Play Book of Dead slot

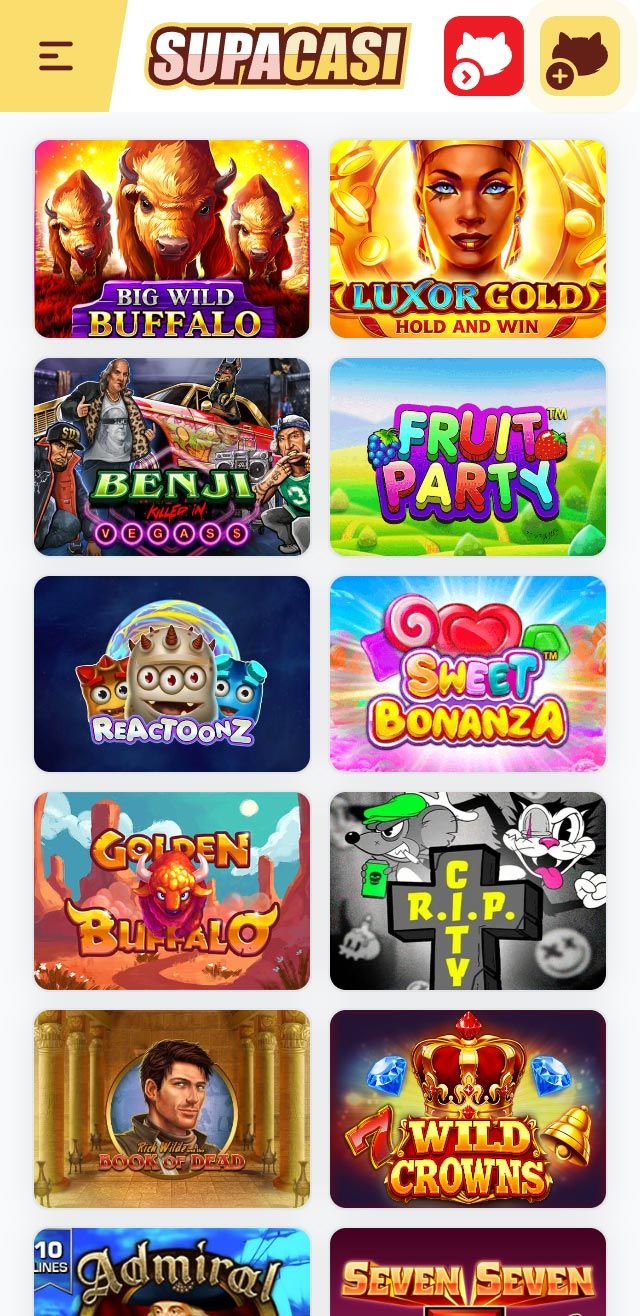point(172,1109)
